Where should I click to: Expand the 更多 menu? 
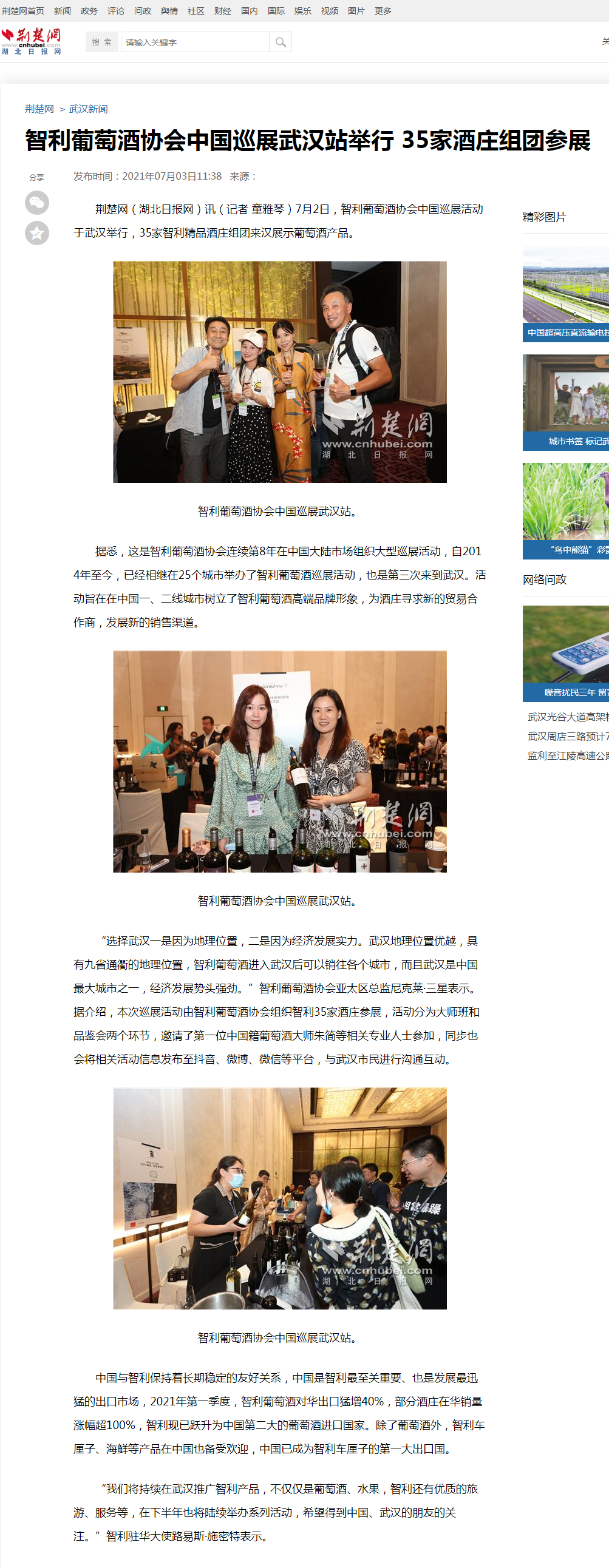(x=383, y=11)
